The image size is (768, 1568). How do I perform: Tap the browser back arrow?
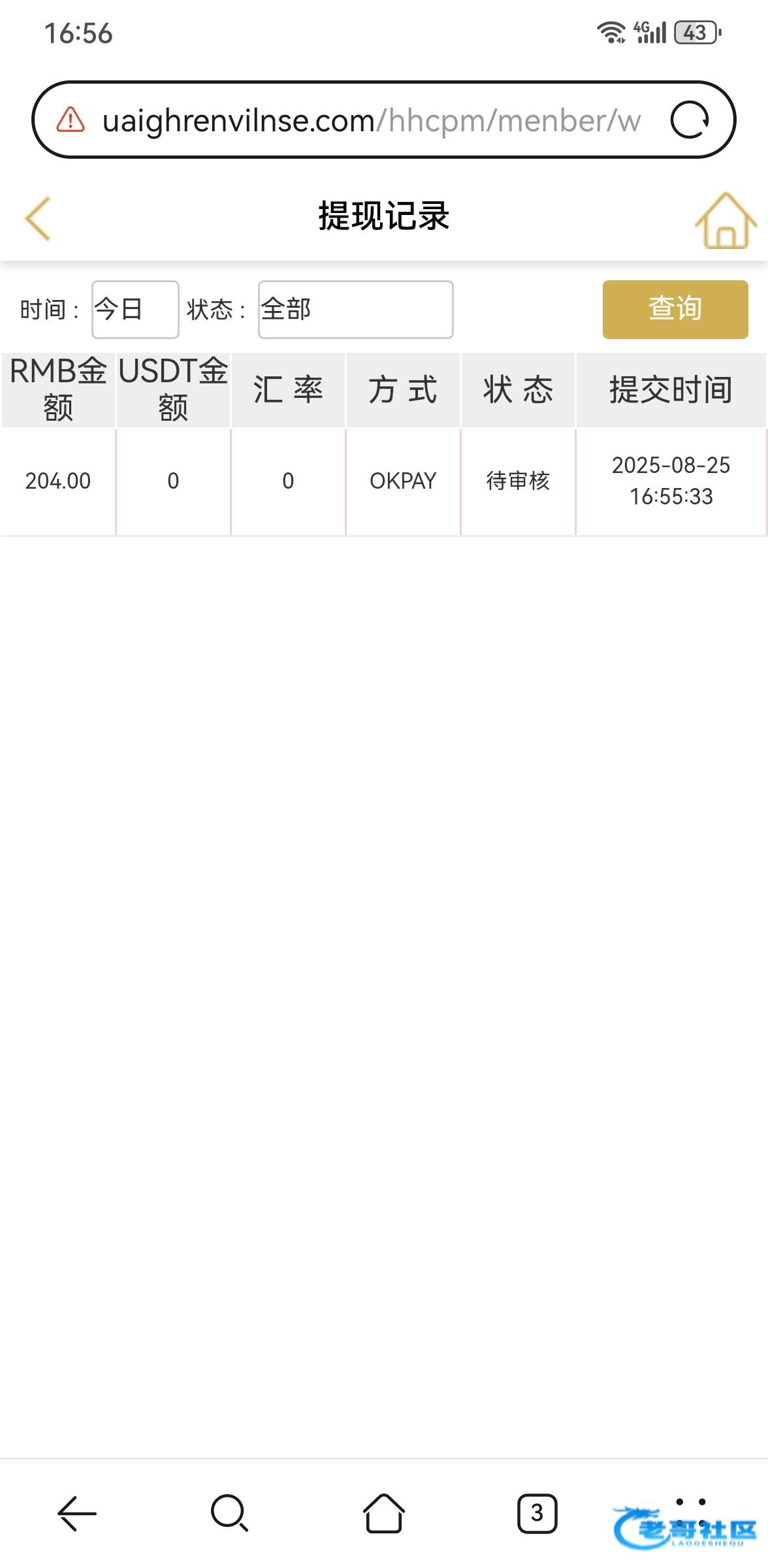(x=77, y=1513)
